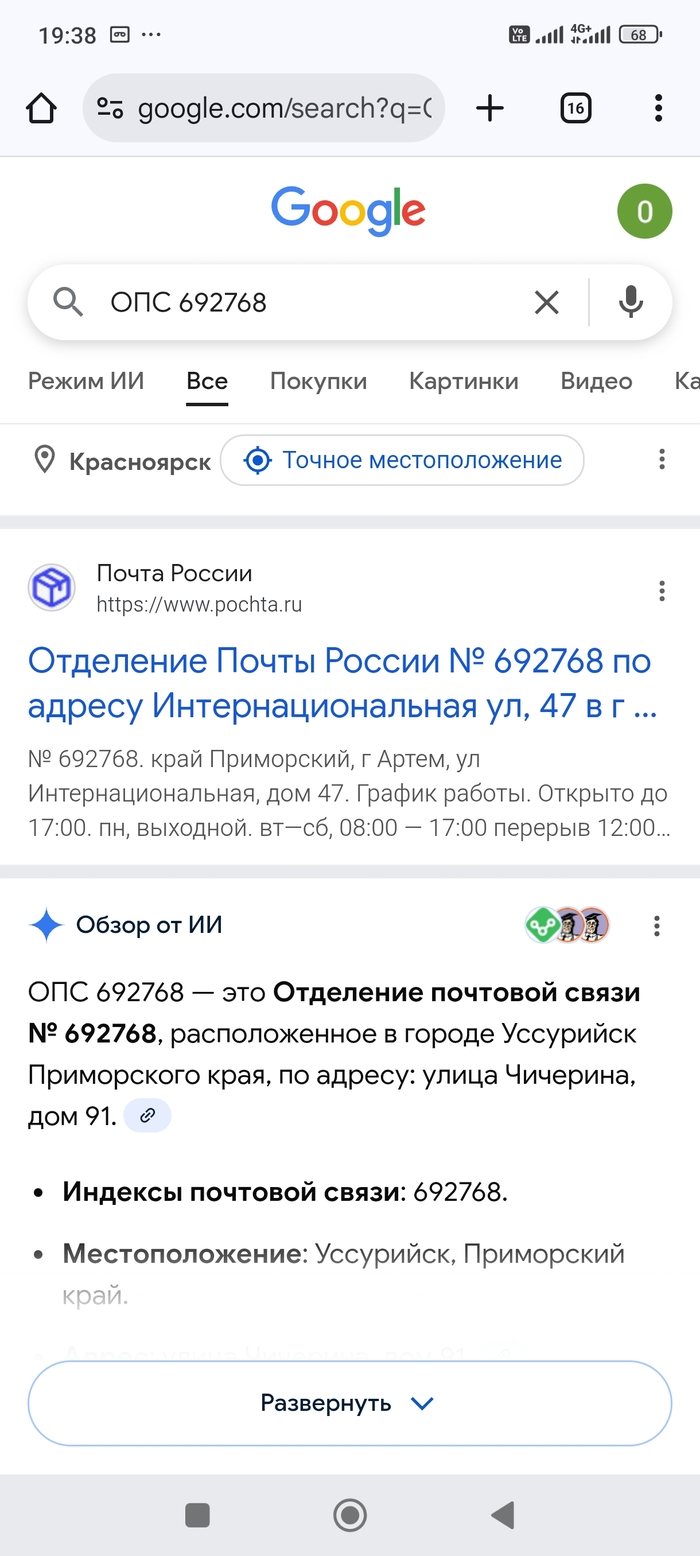Open more options for the Почта России result
The height and width of the screenshot is (1556, 700).
(661, 591)
